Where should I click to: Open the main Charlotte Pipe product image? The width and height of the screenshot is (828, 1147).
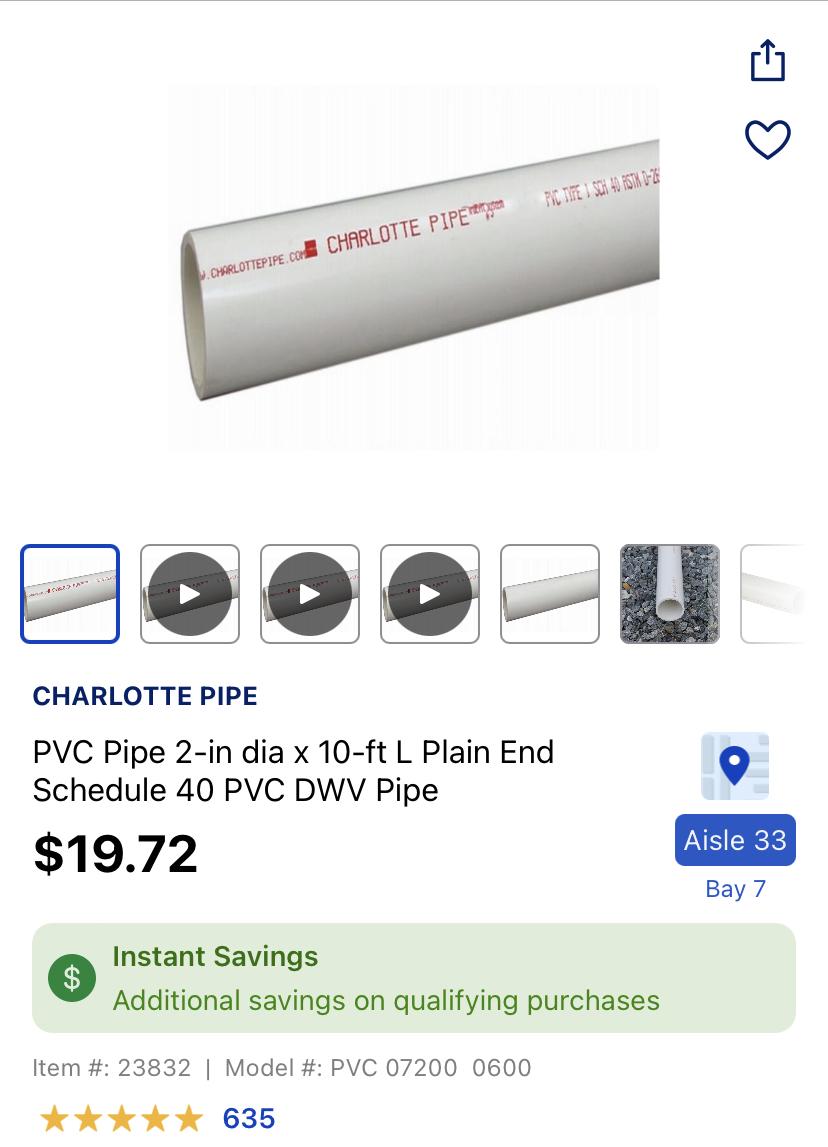[414, 268]
